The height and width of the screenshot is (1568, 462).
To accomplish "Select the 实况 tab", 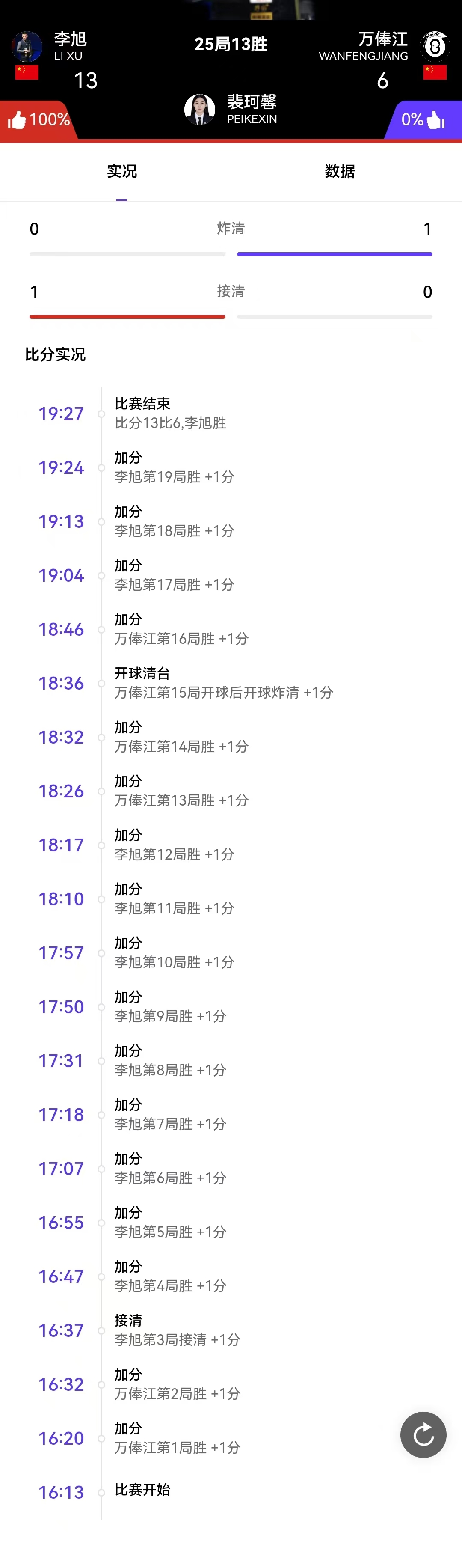I will (x=121, y=172).
